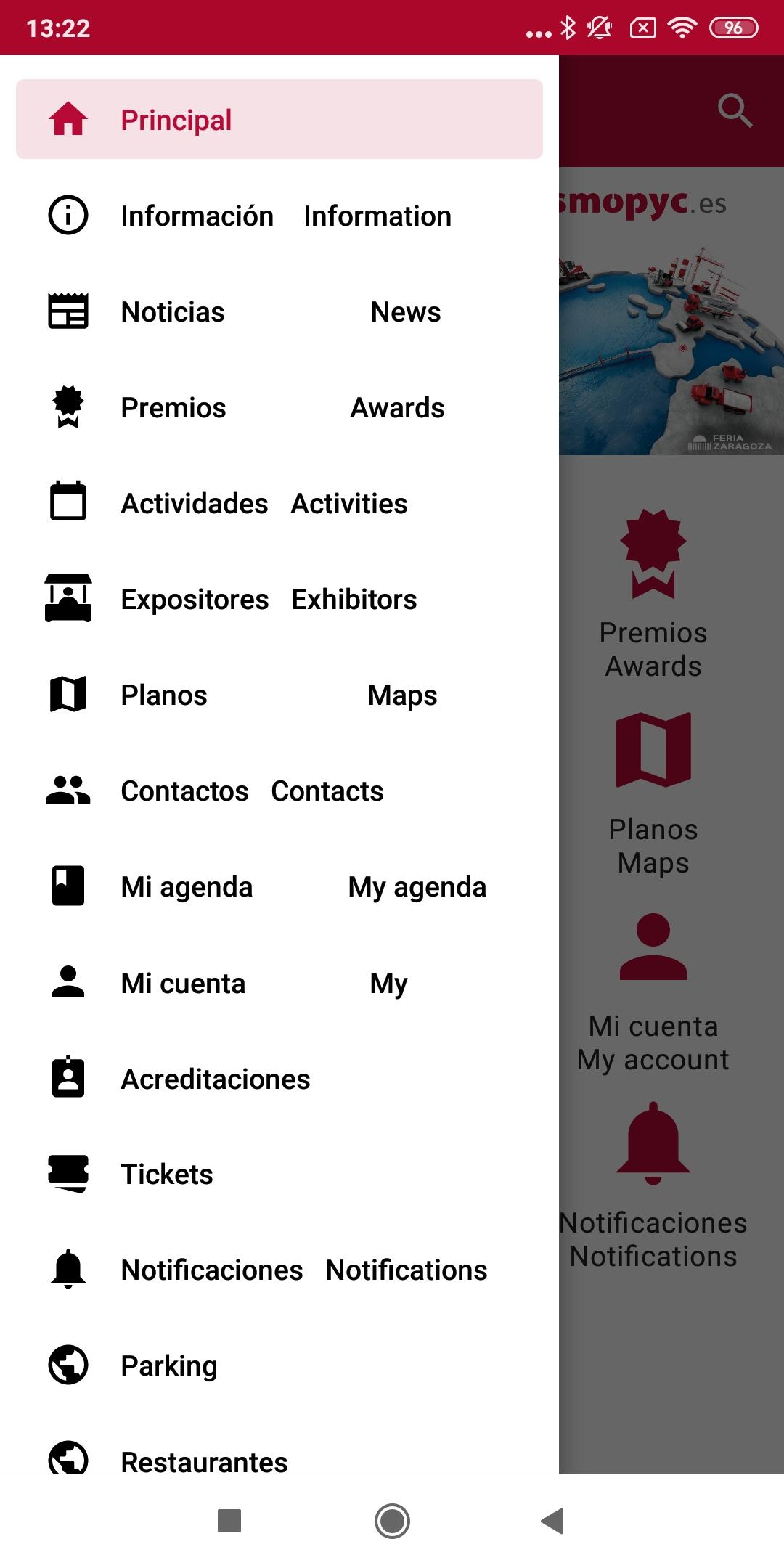Tap the system home button
This screenshot has height=1568, width=784.
392,1520
